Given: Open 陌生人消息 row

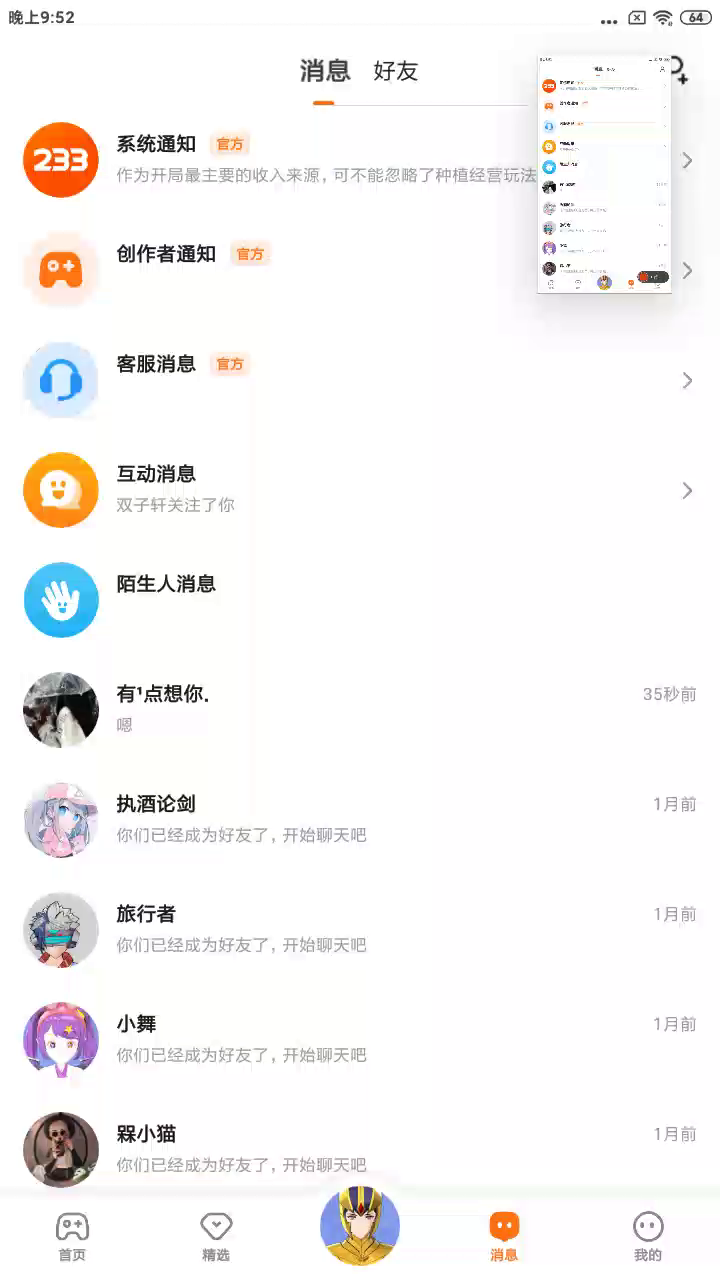Looking at the screenshot, I should coord(360,600).
